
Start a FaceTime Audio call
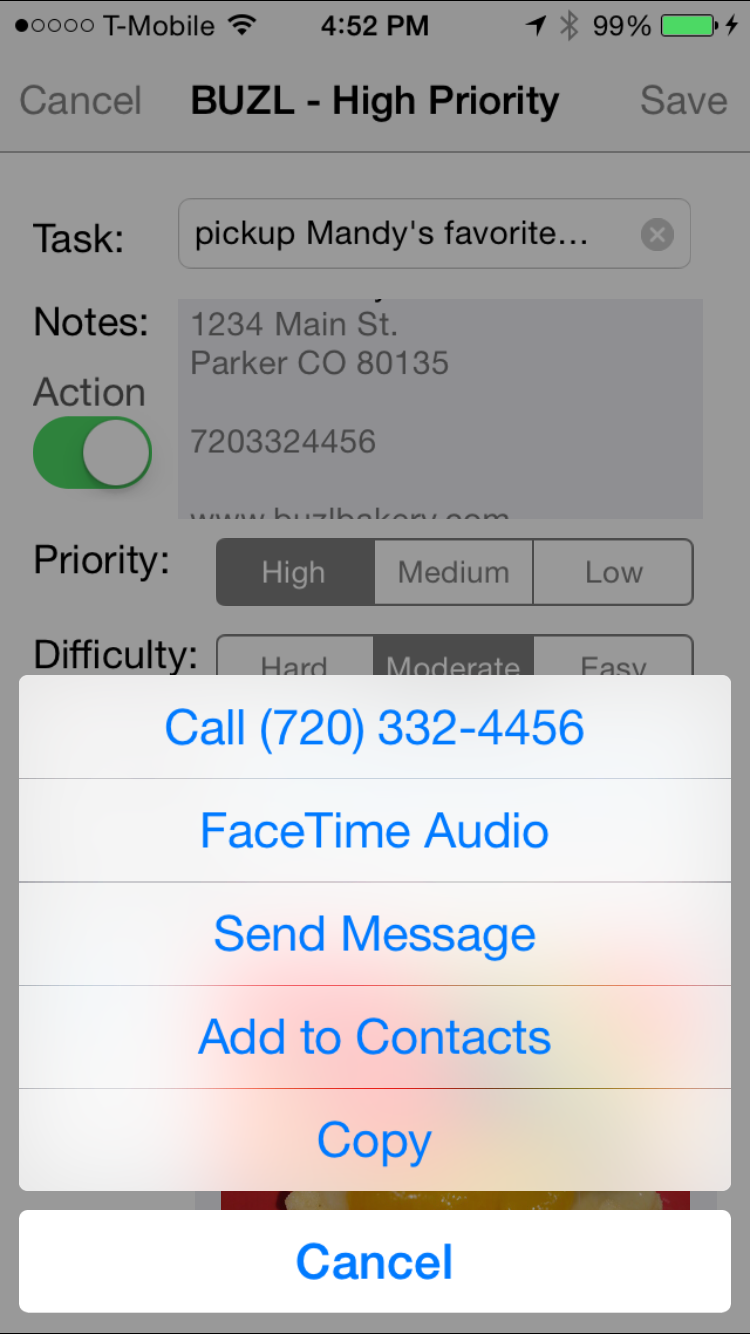pyautogui.click(x=375, y=831)
